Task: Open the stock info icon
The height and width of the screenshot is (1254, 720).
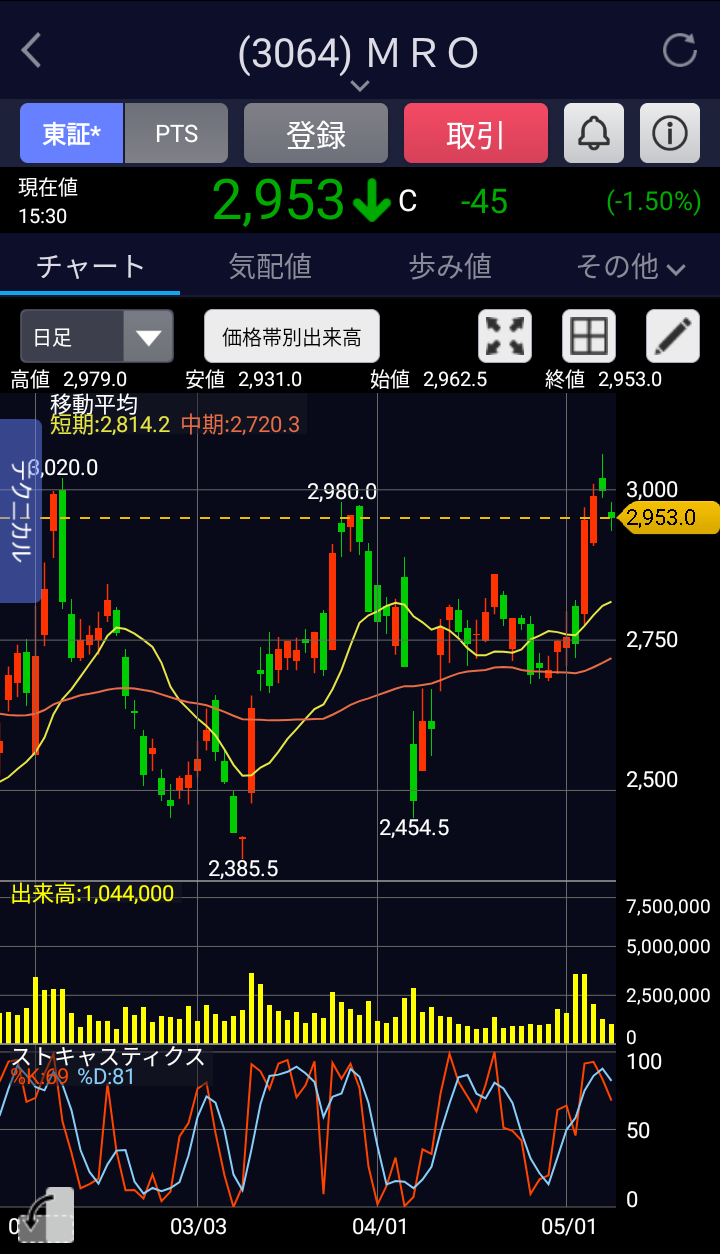Action: click(x=669, y=133)
